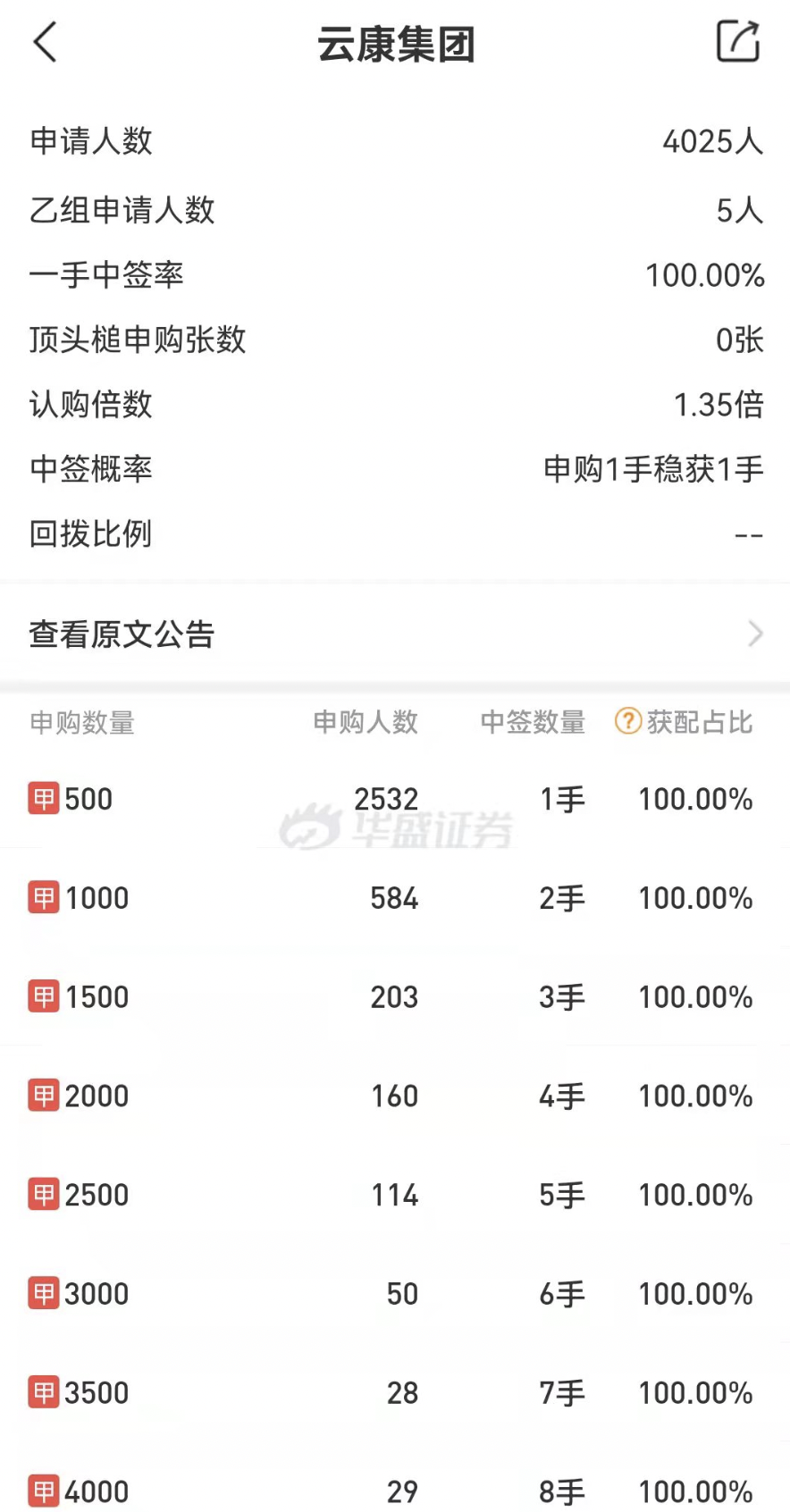Image resolution: width=790 pixels, height=1512 pixels.
Task: Open 查看原文公告 original announcement
Action: 395,634
